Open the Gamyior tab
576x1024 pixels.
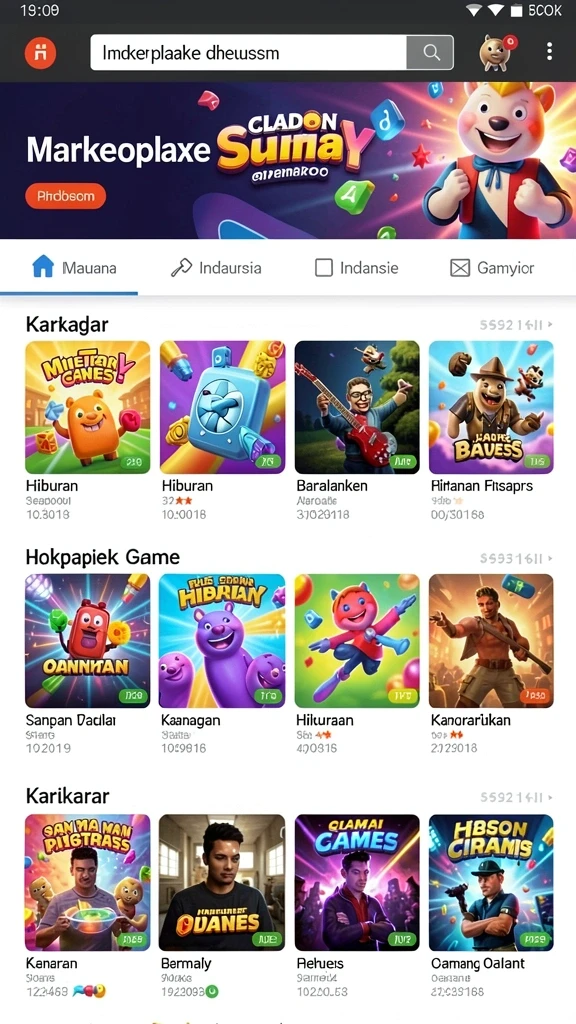[x=492, y=268]
